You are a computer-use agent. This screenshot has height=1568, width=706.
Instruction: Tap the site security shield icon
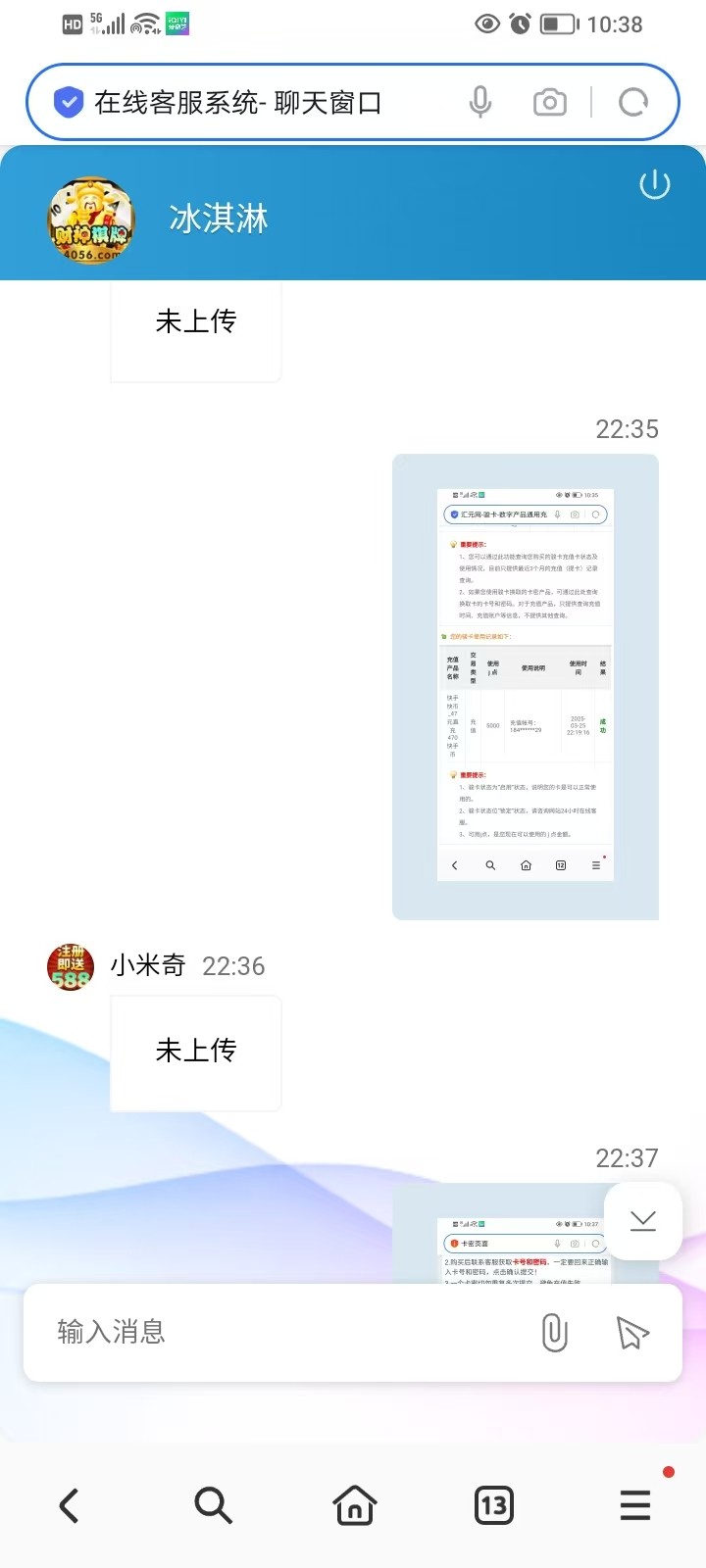point(68,102)
